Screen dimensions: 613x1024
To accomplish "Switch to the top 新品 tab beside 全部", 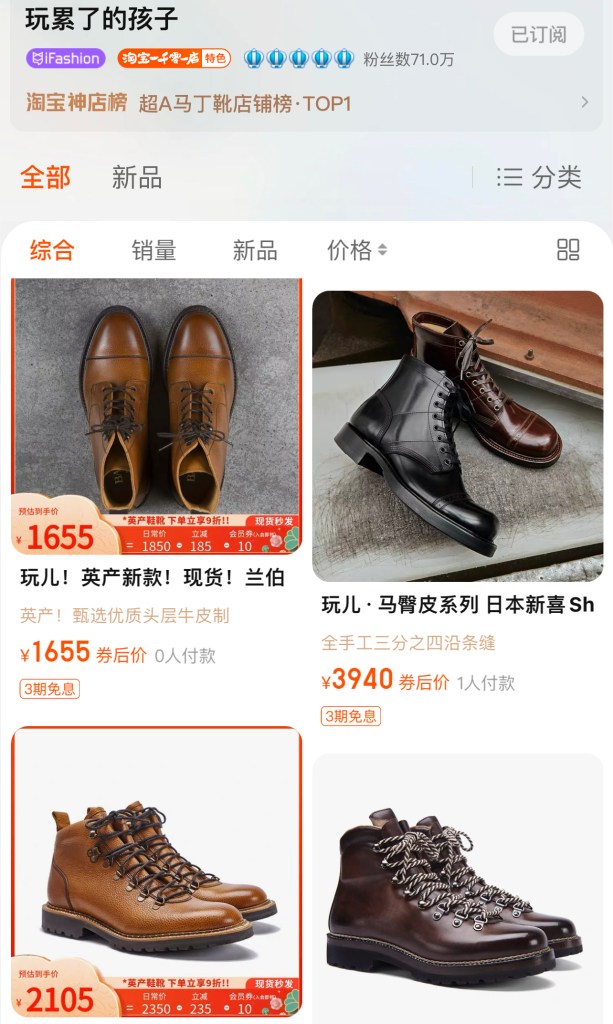I will point(137,178).
